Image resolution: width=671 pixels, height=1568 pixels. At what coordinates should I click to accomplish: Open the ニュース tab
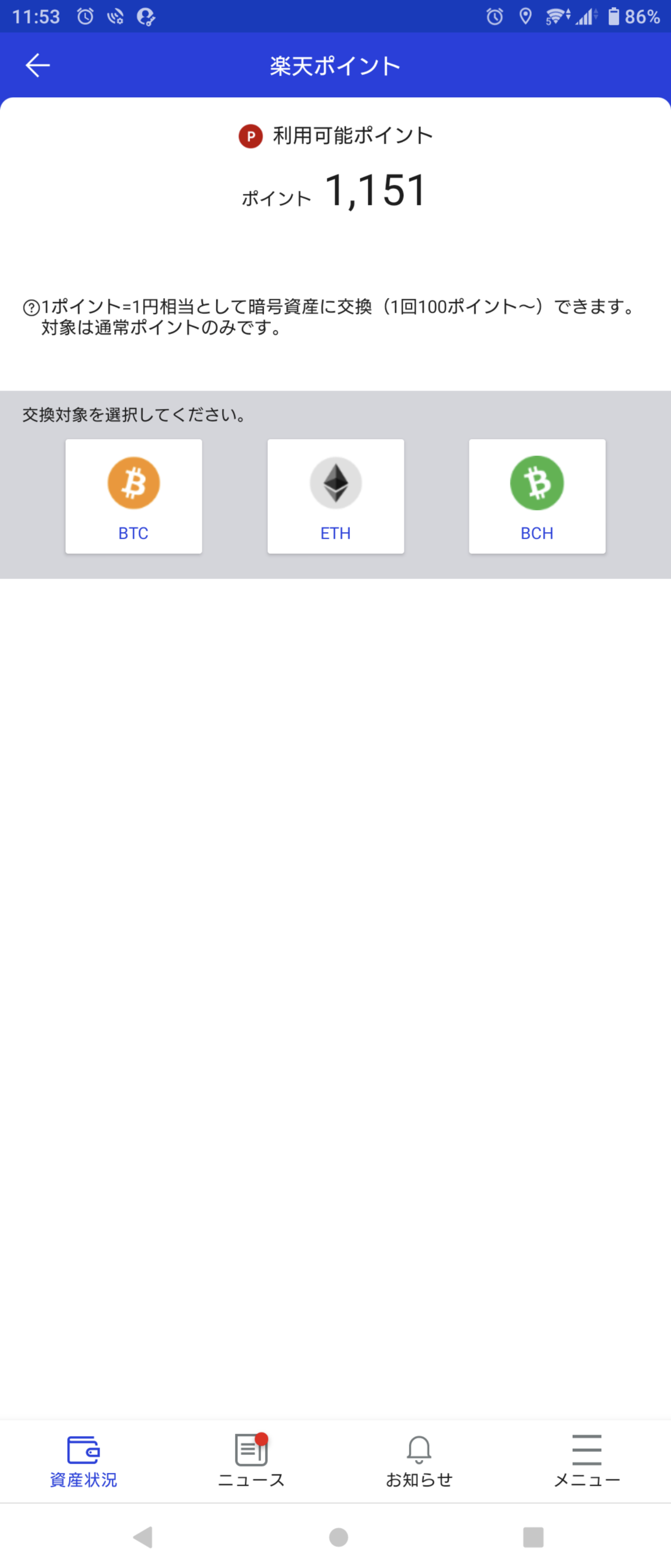coord(251,1461)
